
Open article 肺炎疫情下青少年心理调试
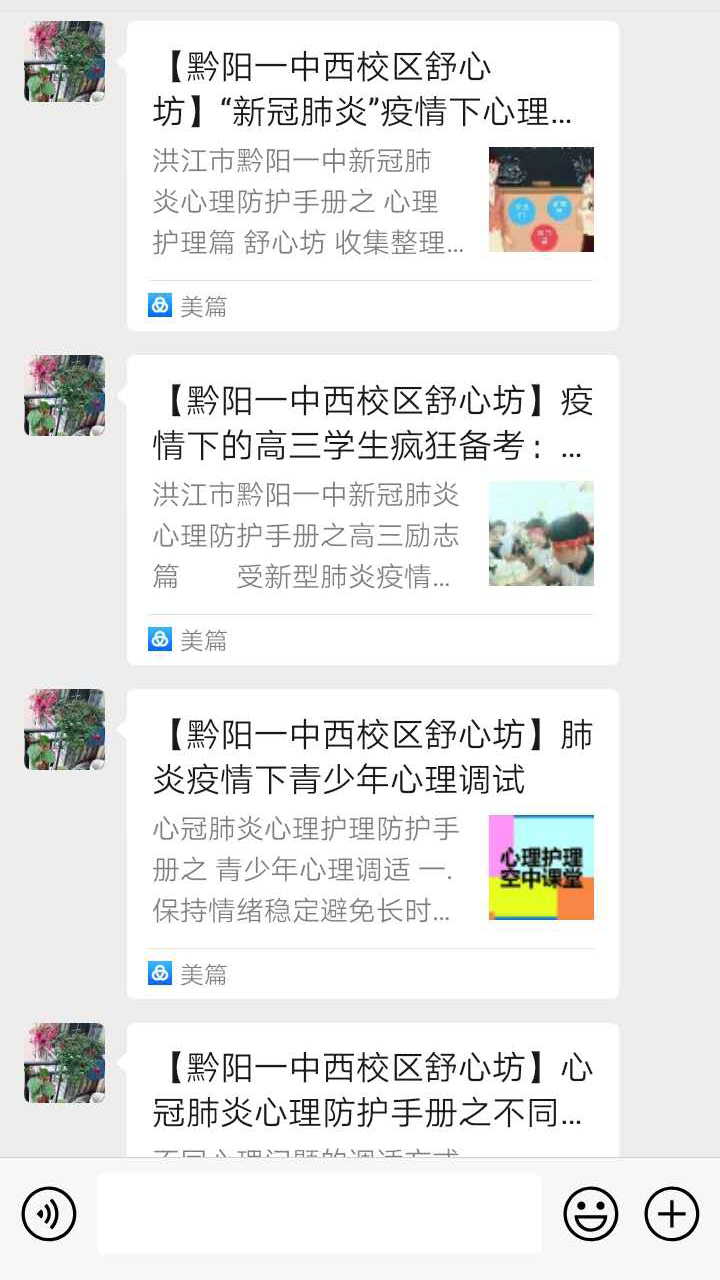click(372, 844)
